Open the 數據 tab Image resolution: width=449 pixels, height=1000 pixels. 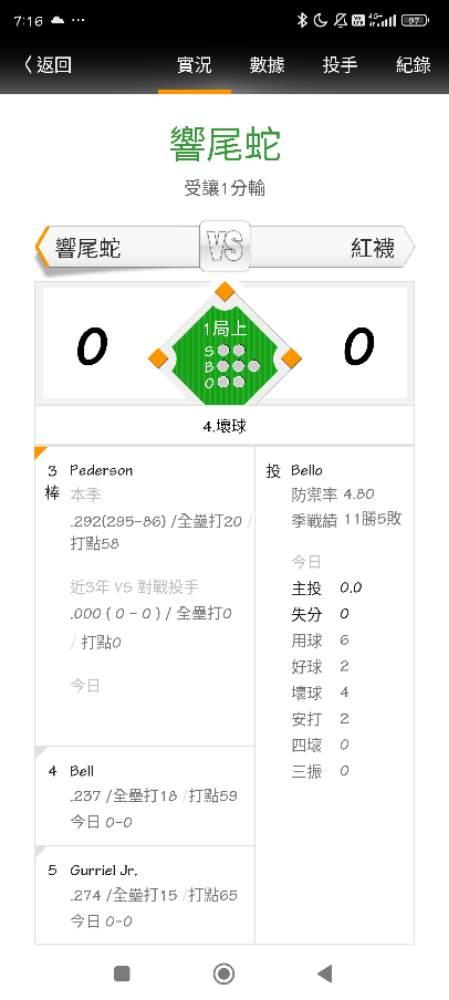tap(267, 65)
